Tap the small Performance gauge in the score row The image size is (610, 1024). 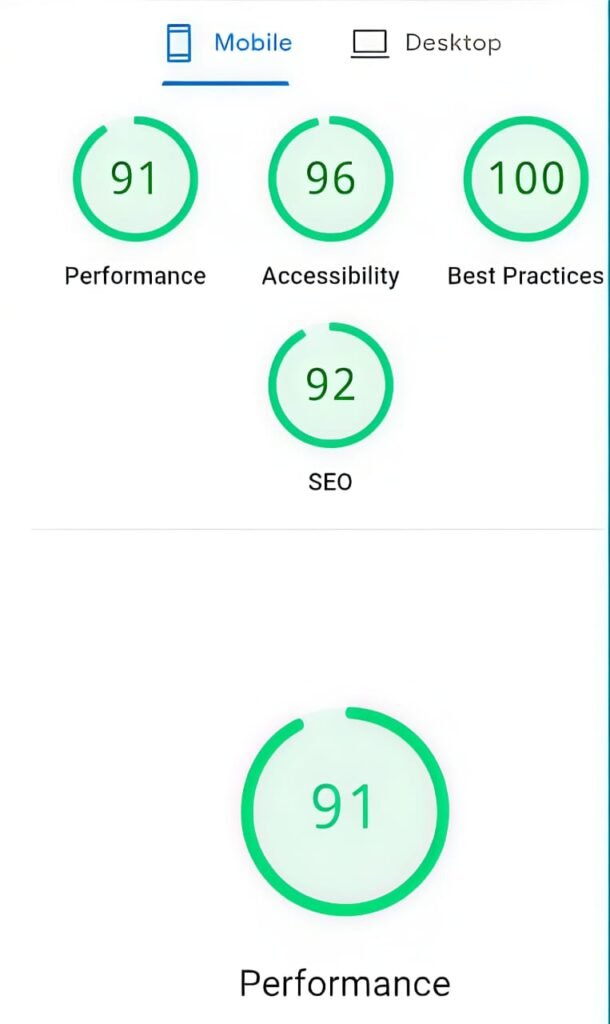coord(135,180)
